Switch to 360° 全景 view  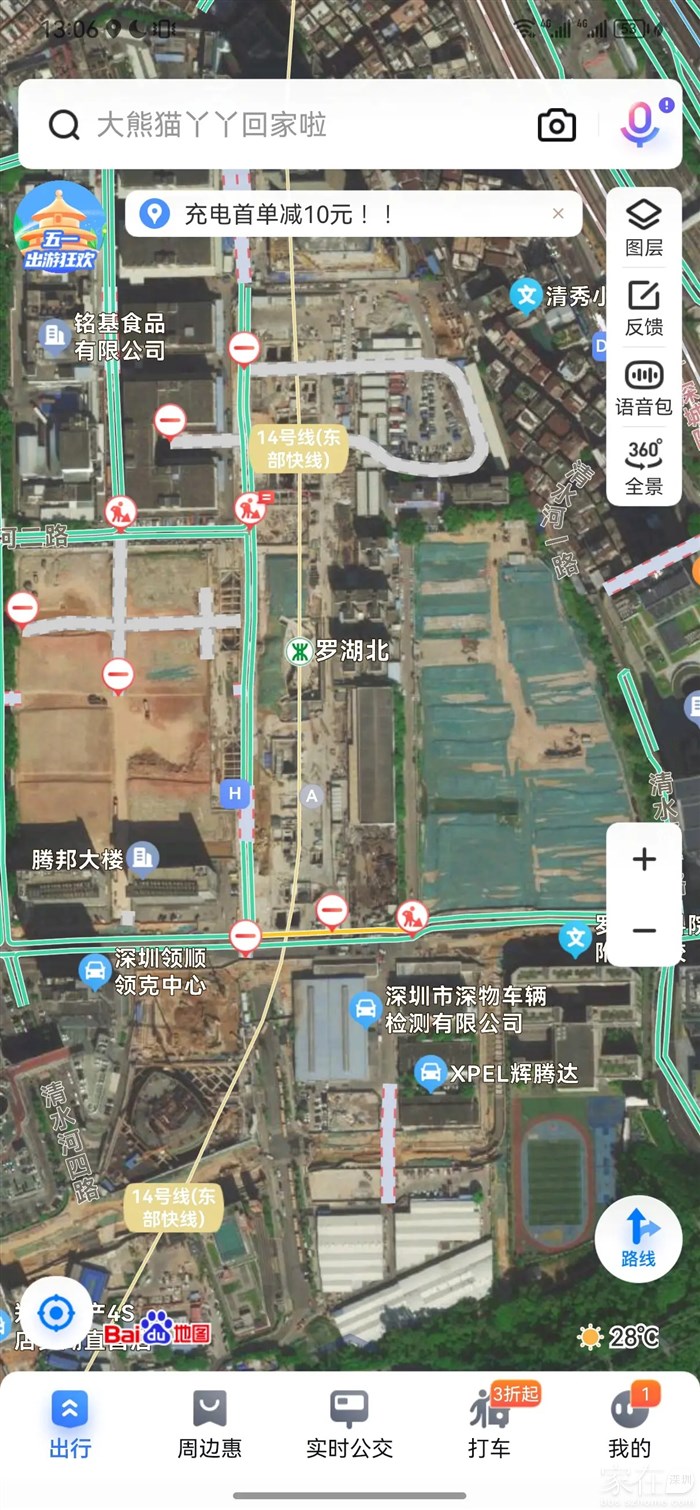[x=644, y=467]
